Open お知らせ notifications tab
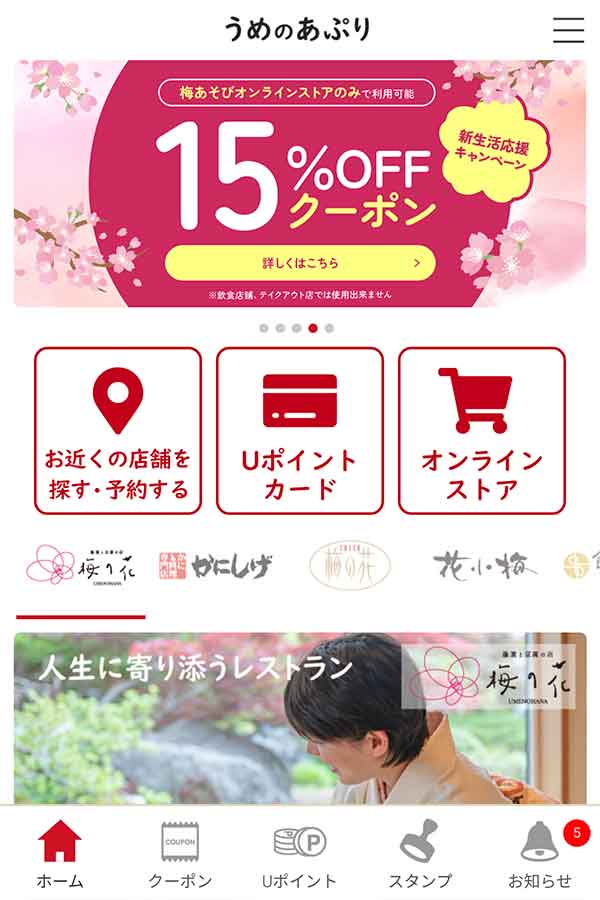The height and width of the screenshot is (900, 600). [540, 855]
